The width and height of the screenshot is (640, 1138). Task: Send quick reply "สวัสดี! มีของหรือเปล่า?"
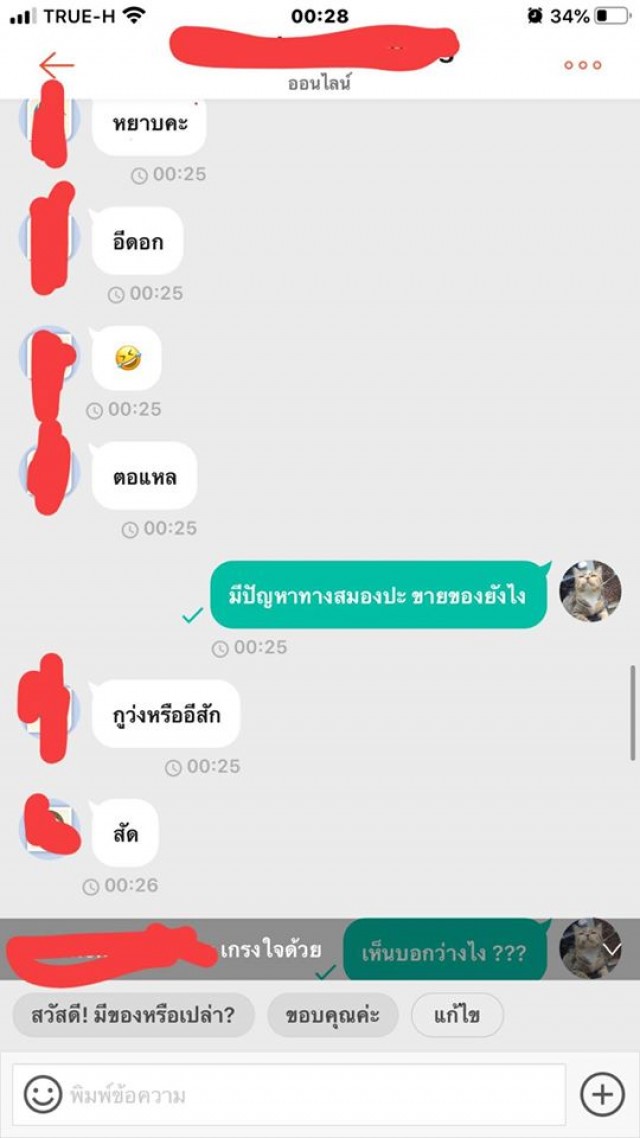[x=134, y=1016]
